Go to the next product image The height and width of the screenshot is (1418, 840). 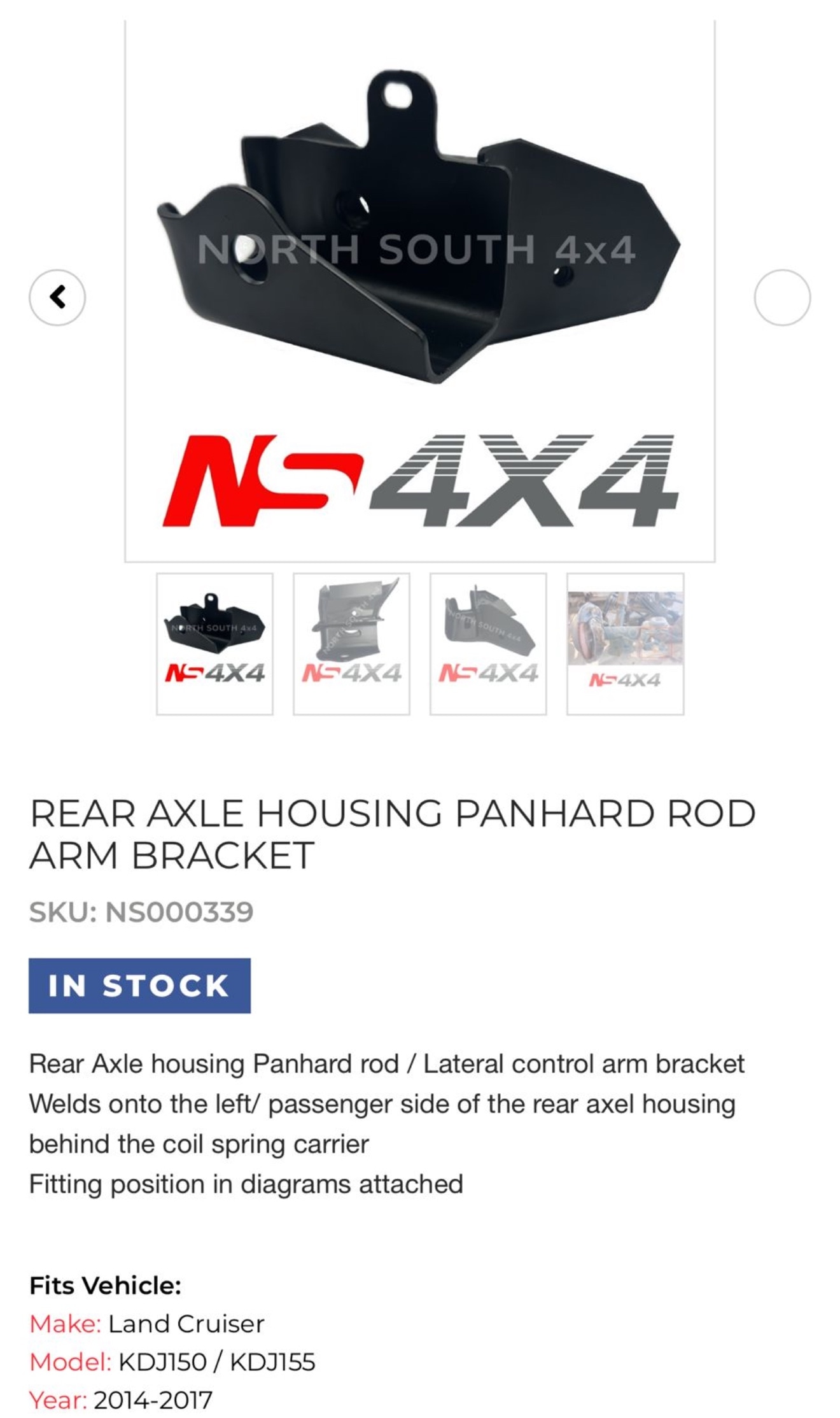pos(782,297)
